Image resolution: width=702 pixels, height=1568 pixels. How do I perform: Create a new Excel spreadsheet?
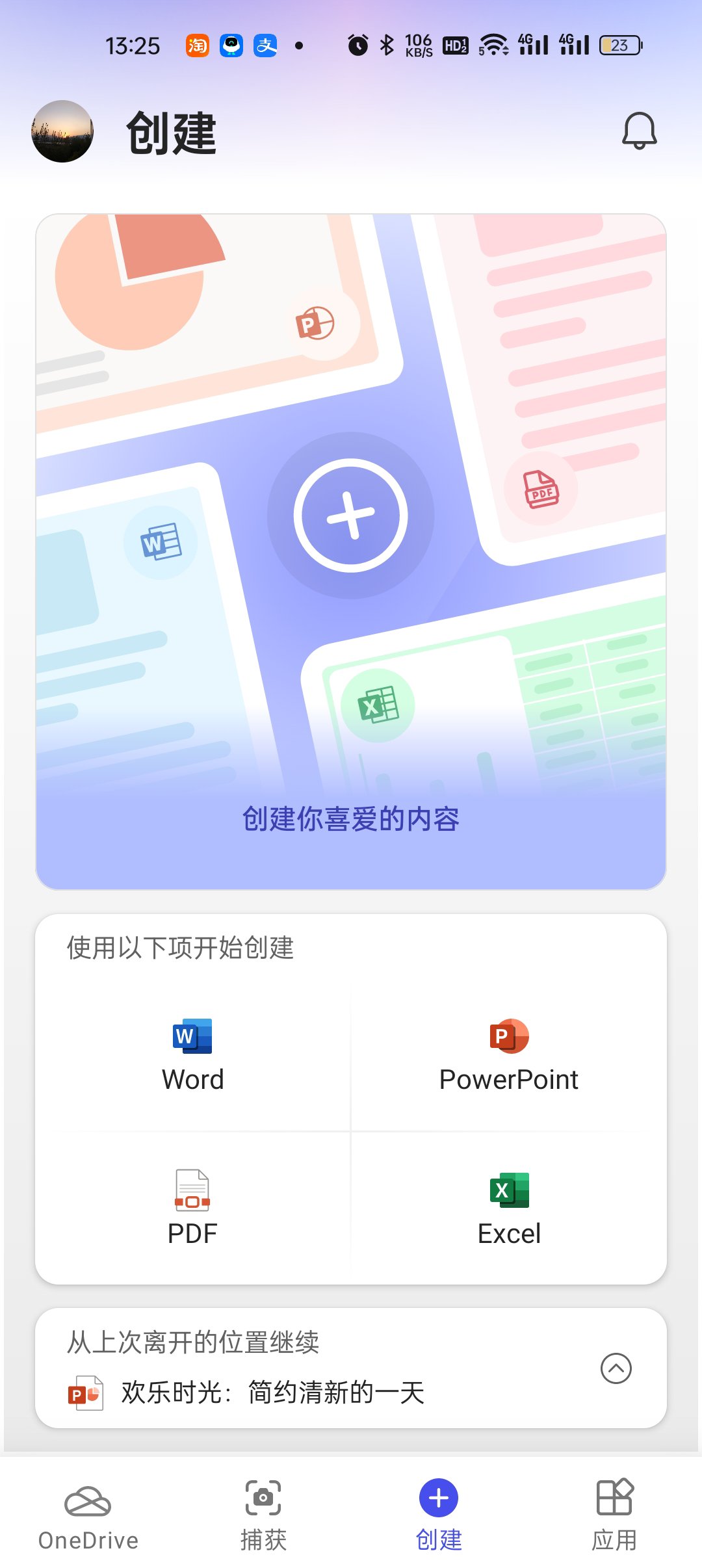tap(509, 1208)
